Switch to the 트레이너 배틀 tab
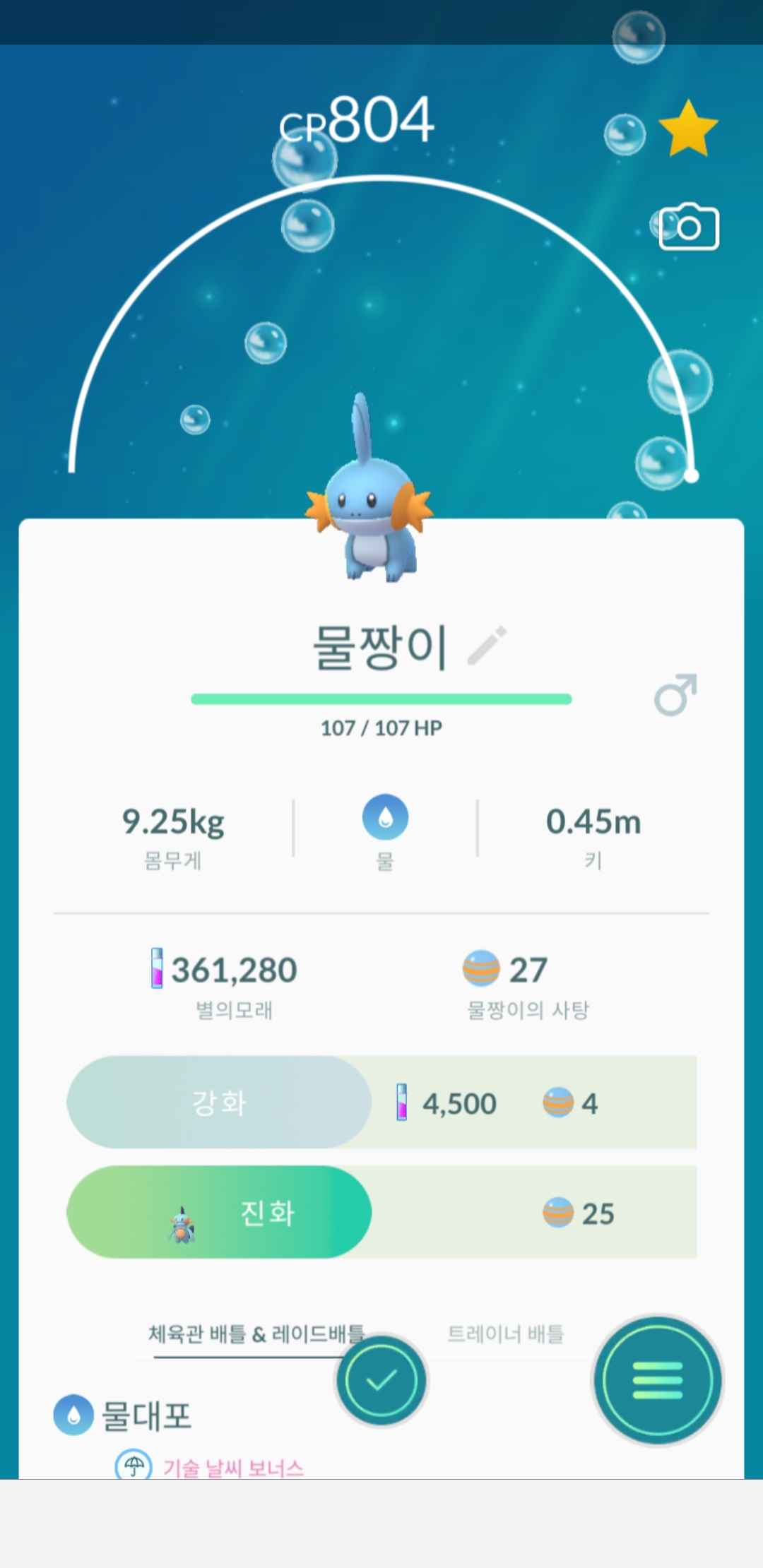This screenshot has width=763, height=1568. 506,1334
